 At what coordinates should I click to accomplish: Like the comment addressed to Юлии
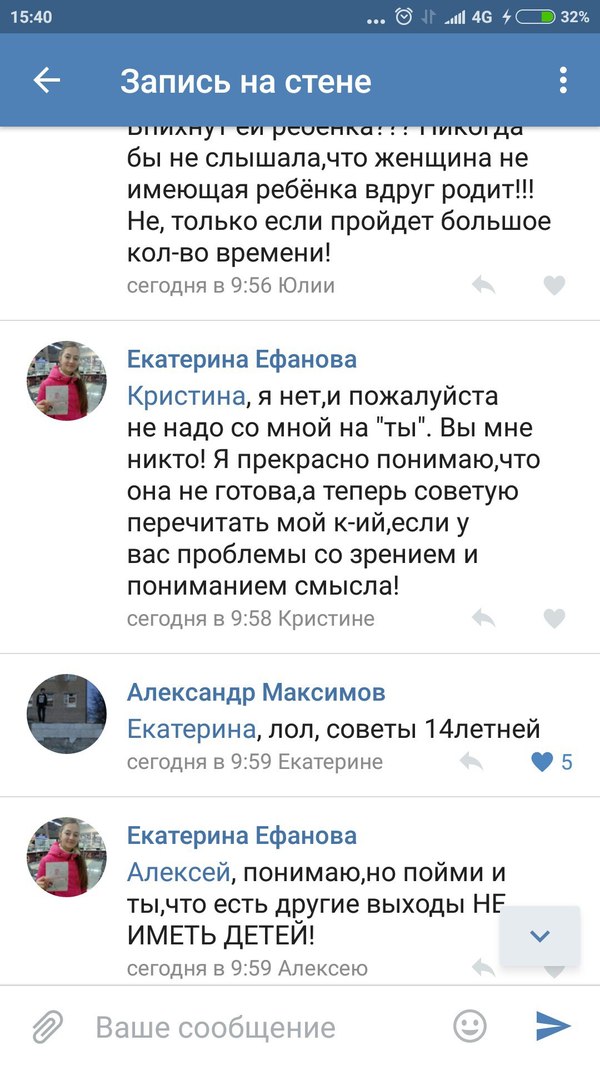tap(554, 286)
